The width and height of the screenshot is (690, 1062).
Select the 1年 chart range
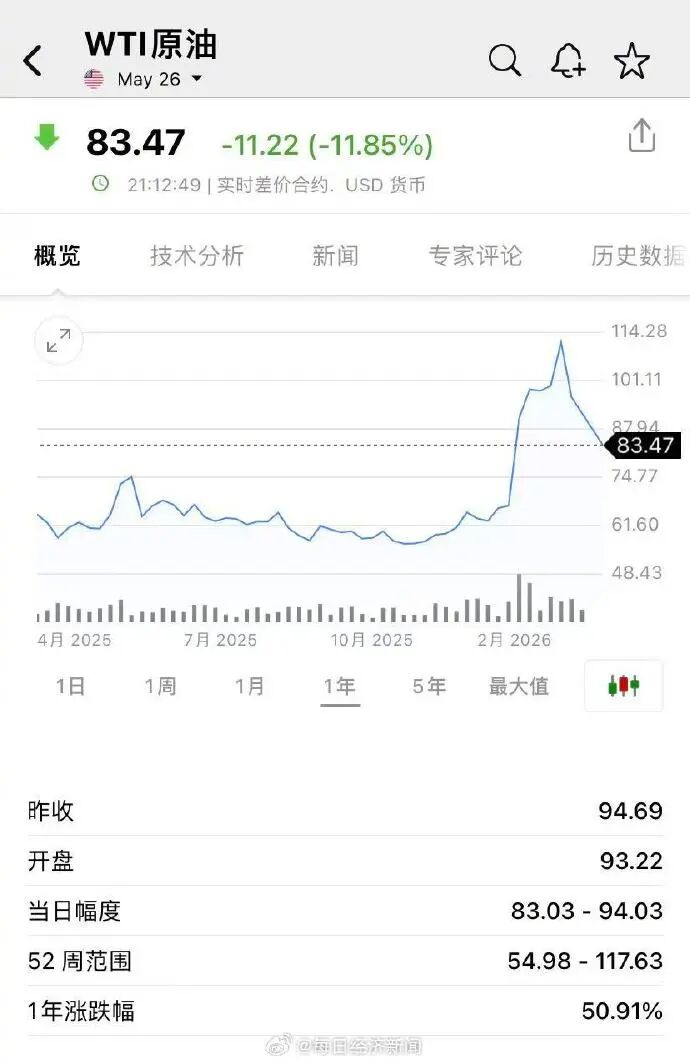340,686
